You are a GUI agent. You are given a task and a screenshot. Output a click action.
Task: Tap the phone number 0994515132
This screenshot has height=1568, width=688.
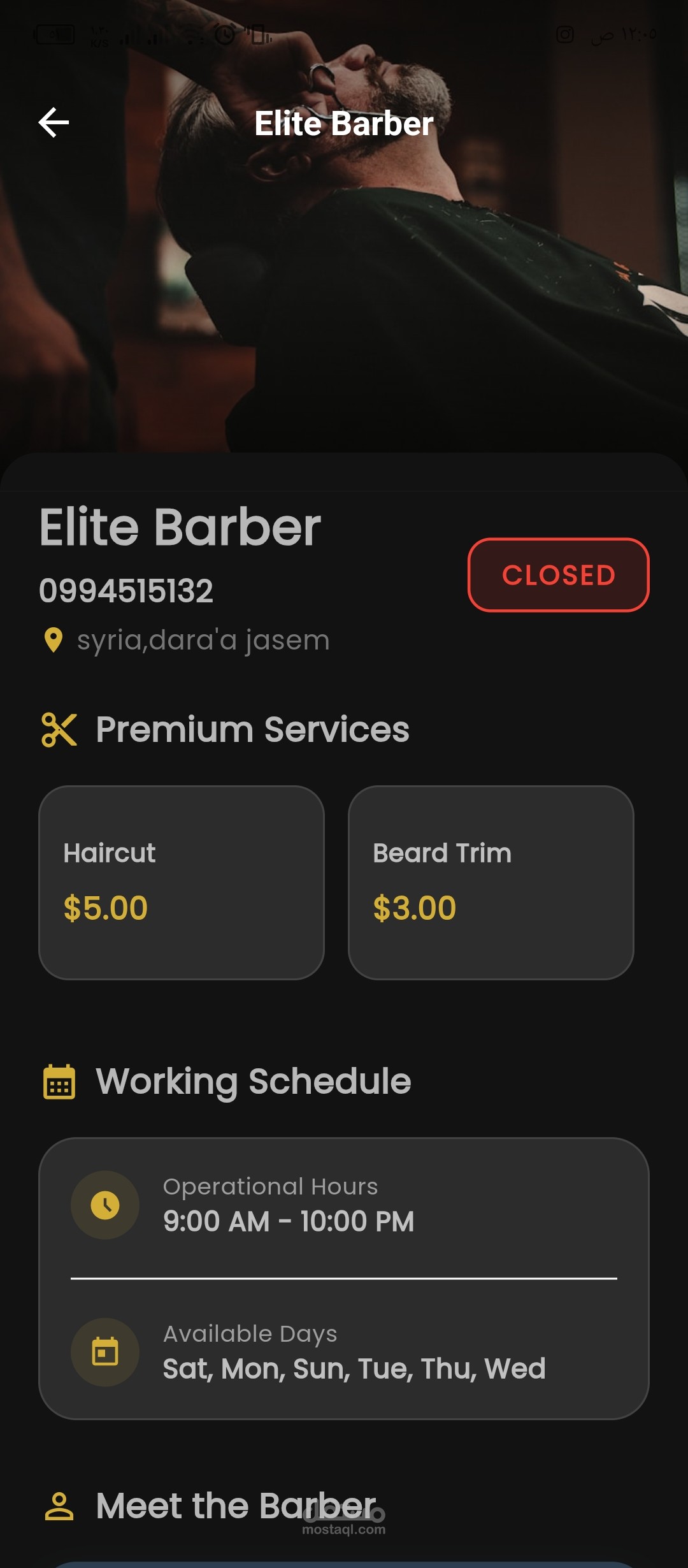[x=127, y=590]
